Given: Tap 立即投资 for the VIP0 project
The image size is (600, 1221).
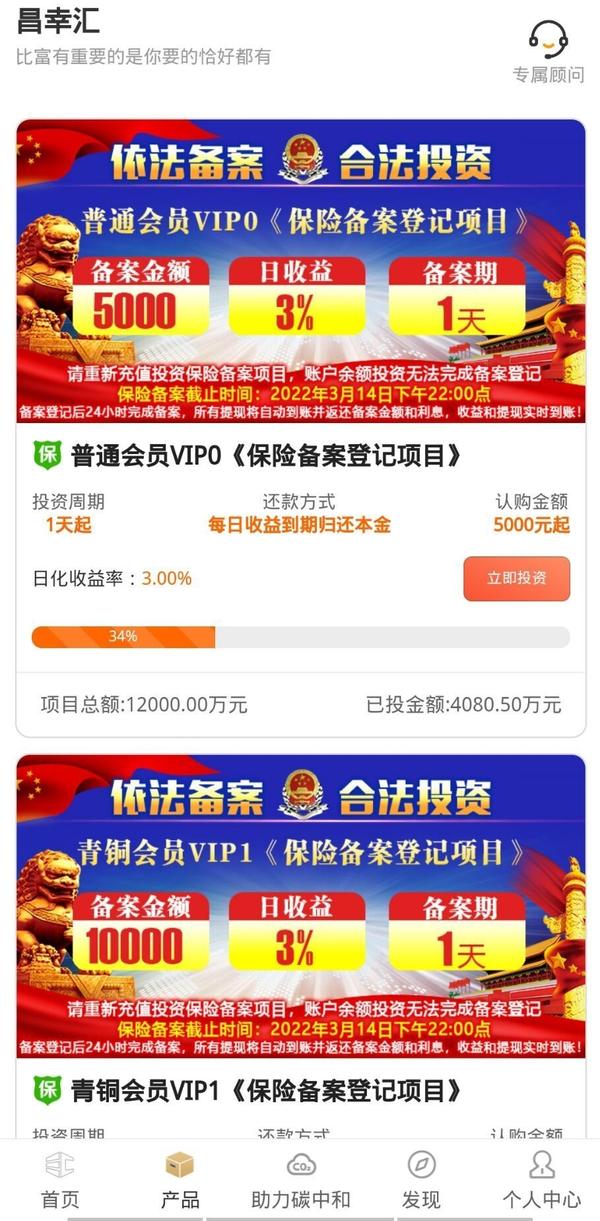Looking at the screenshot, I should (517, 579).
